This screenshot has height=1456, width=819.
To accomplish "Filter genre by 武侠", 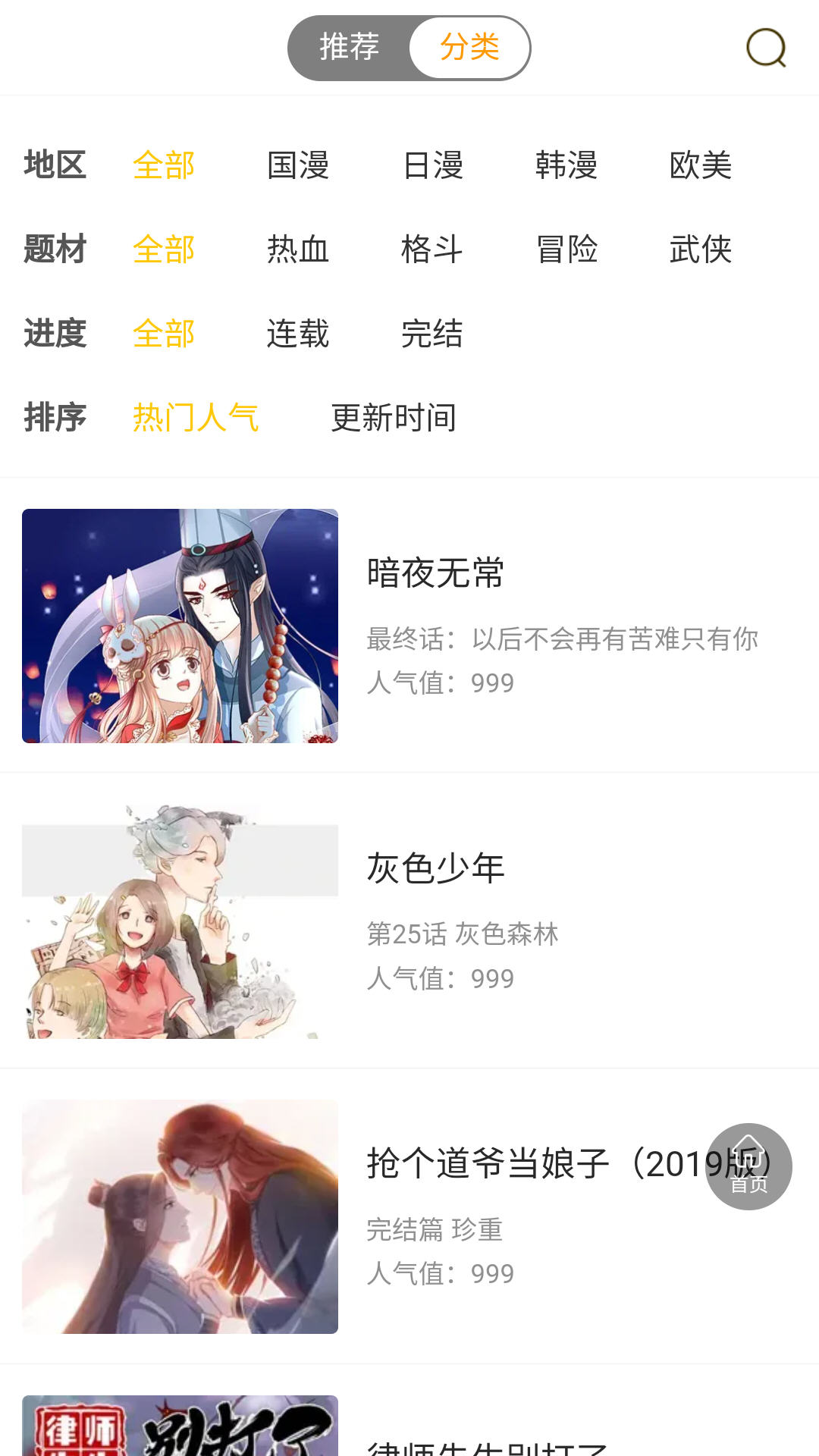I will 701,249.
